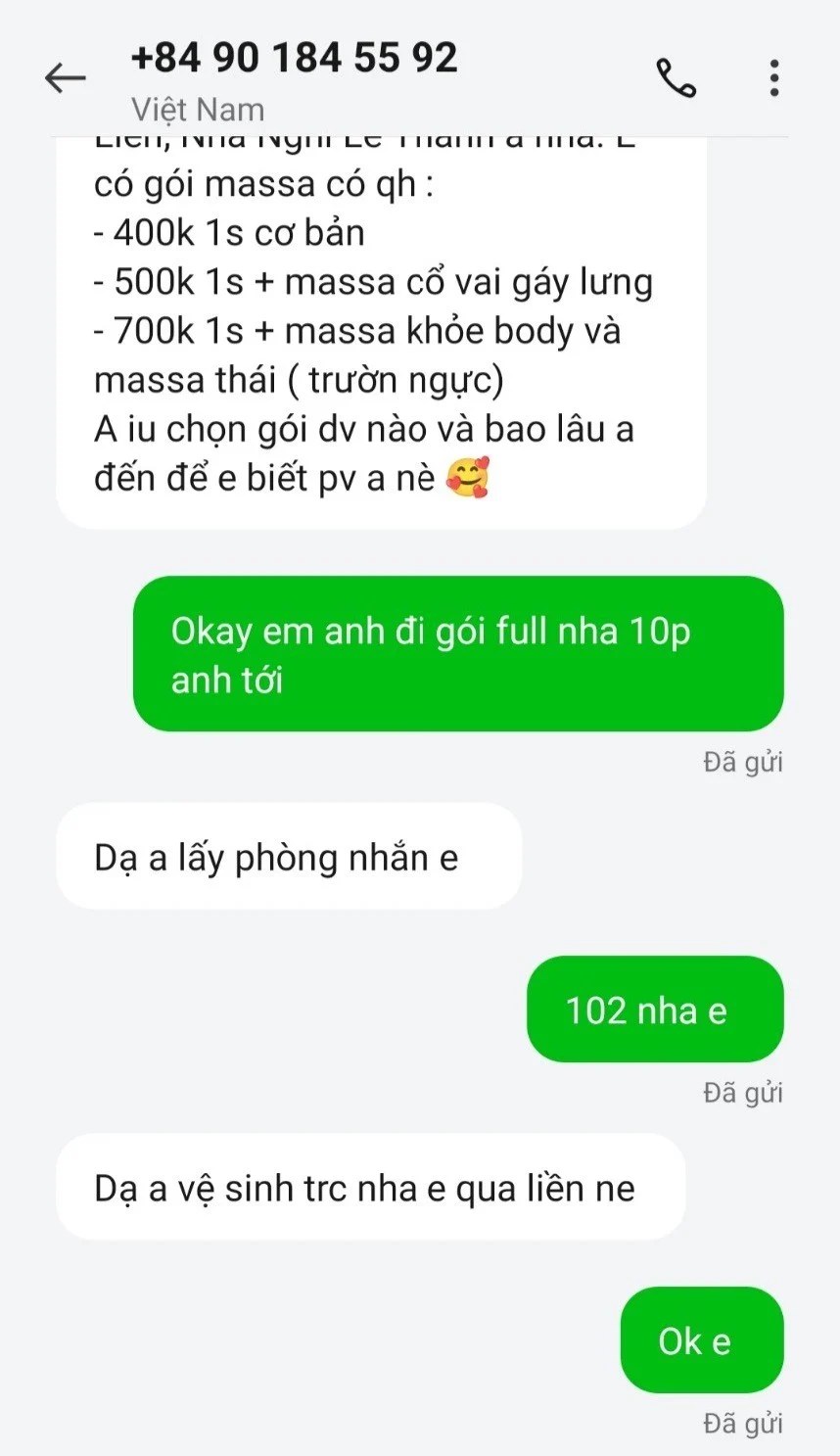Screen dimensions: 840x1456
Task: Open the three-dot overflow menu
Action: [x=774, y=78]
